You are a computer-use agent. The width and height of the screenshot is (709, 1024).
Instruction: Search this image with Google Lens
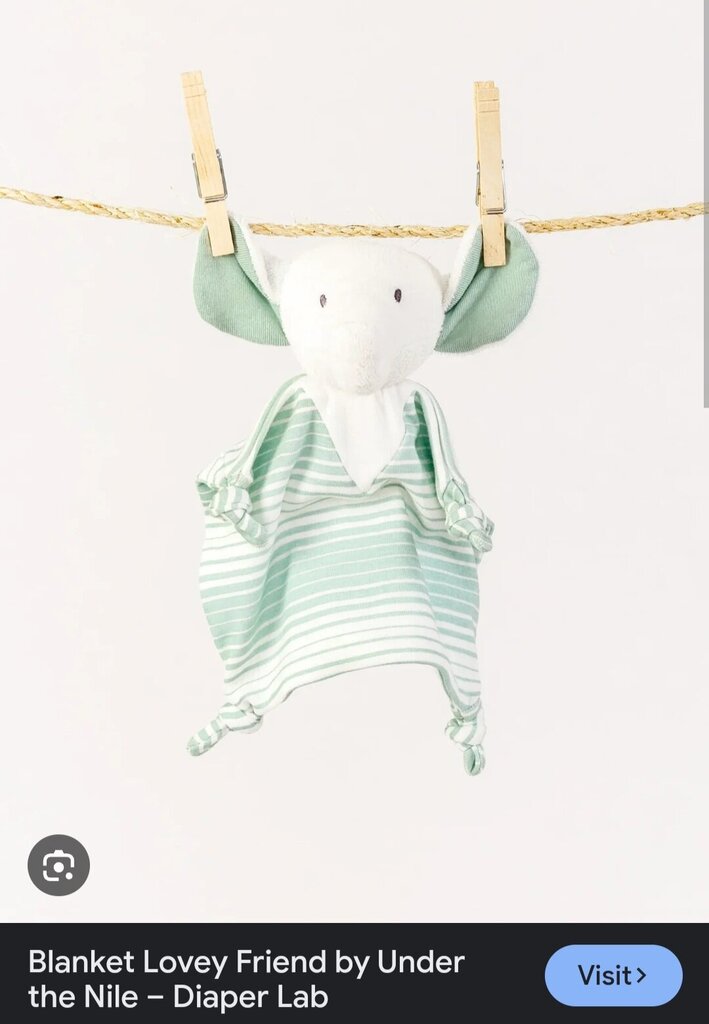58,865
